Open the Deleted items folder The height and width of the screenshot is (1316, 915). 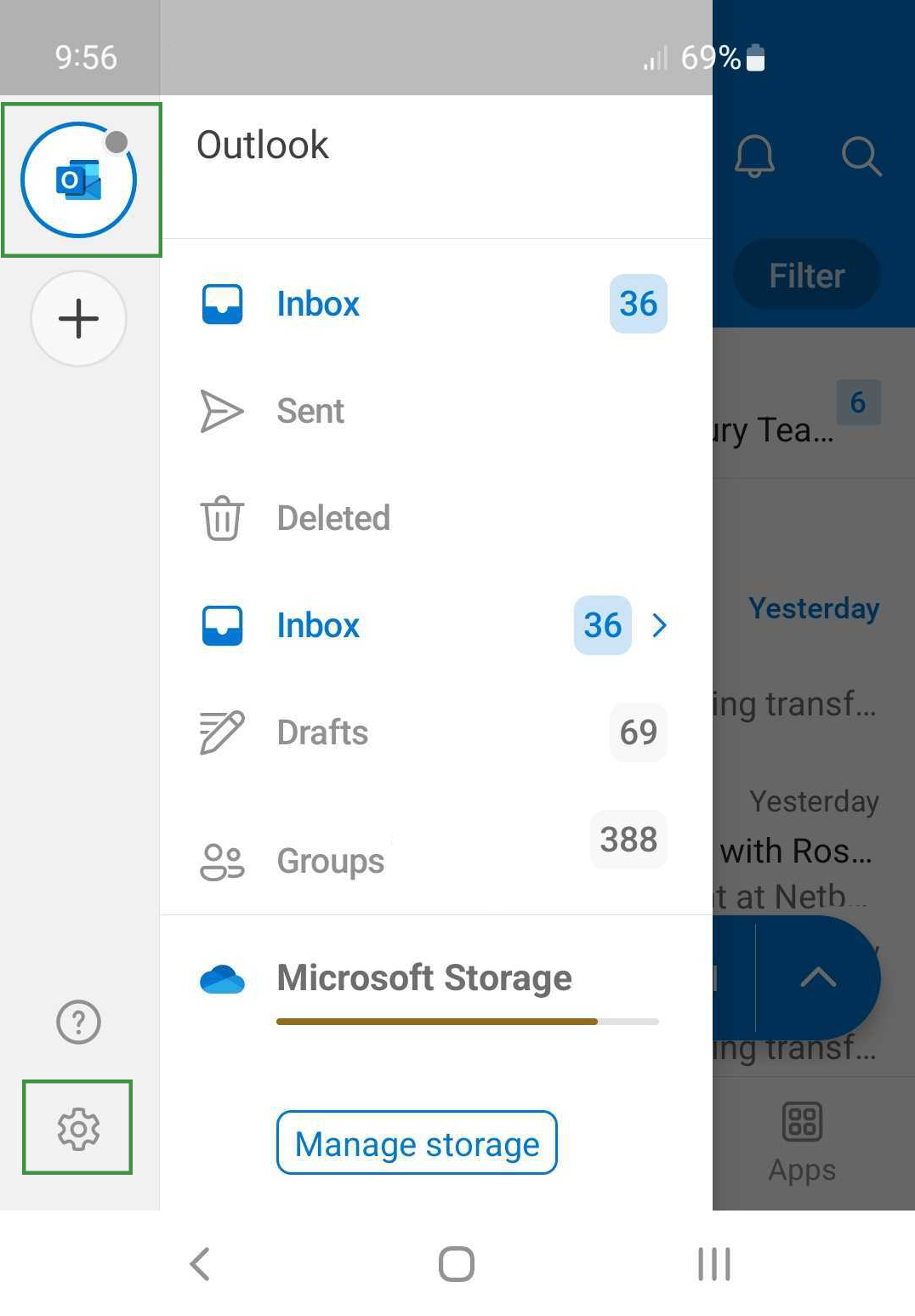(332, 517)
